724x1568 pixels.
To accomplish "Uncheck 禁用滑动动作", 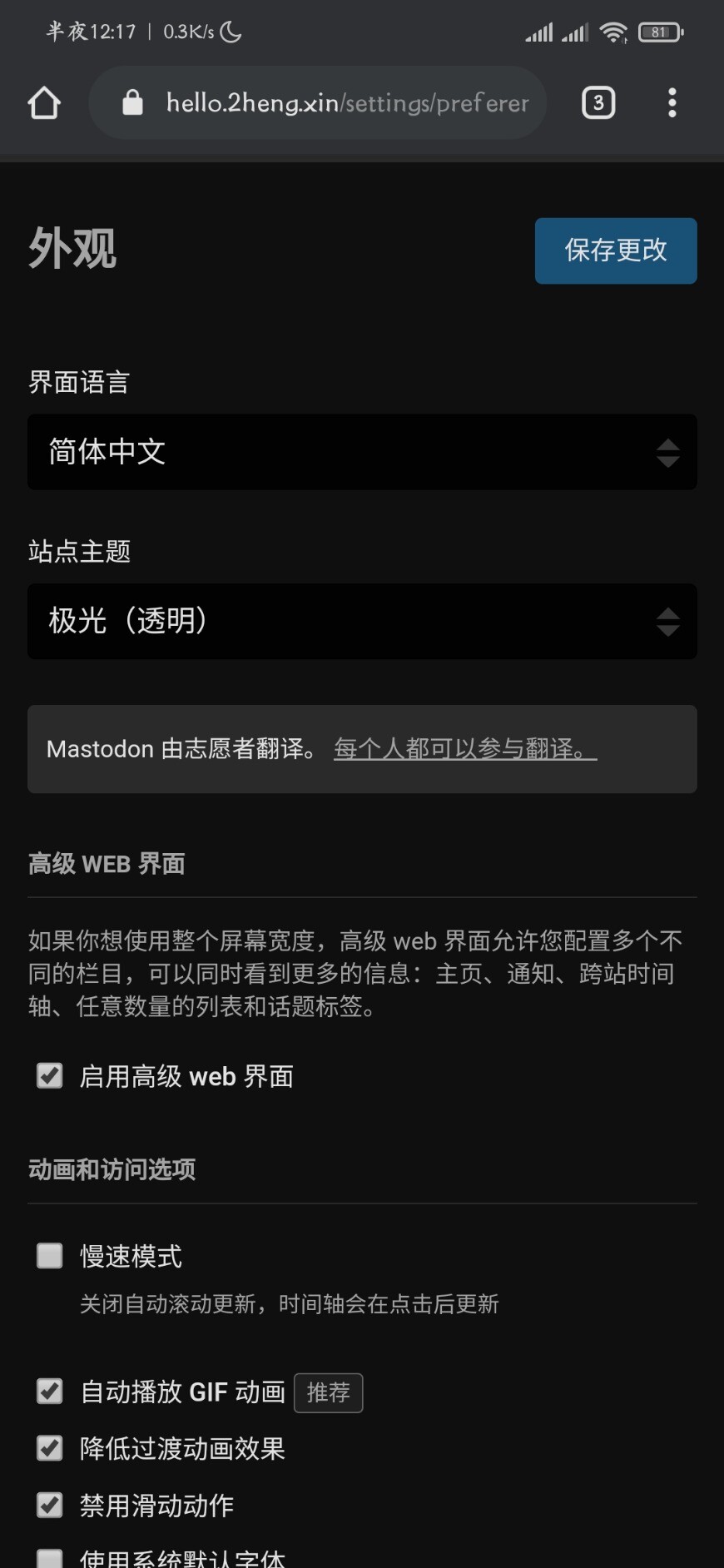I will pos(50,1505).
